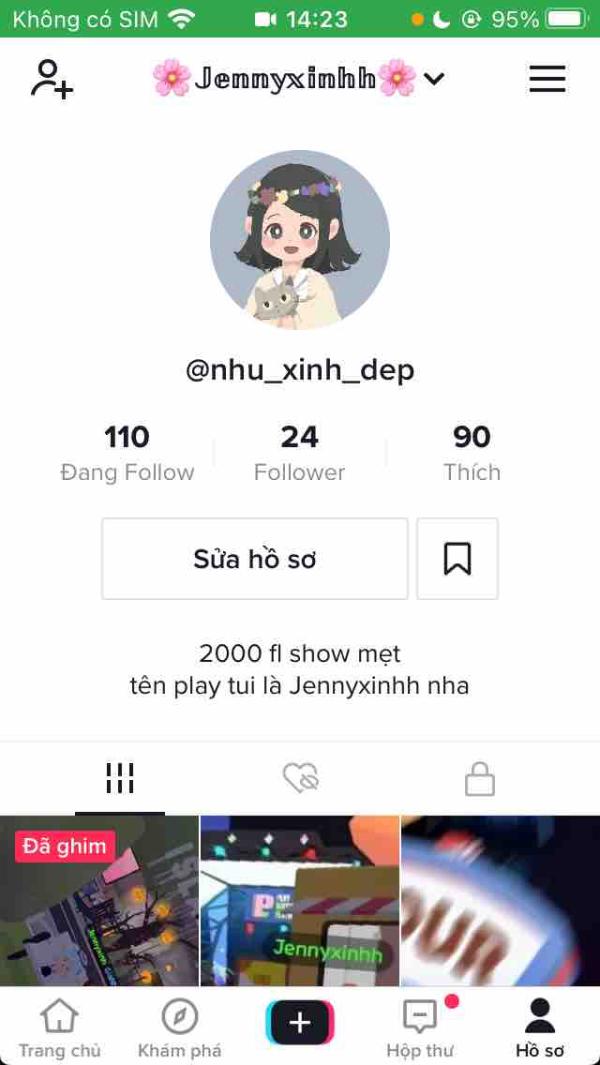View the Đang Follow list

point(127,453)
